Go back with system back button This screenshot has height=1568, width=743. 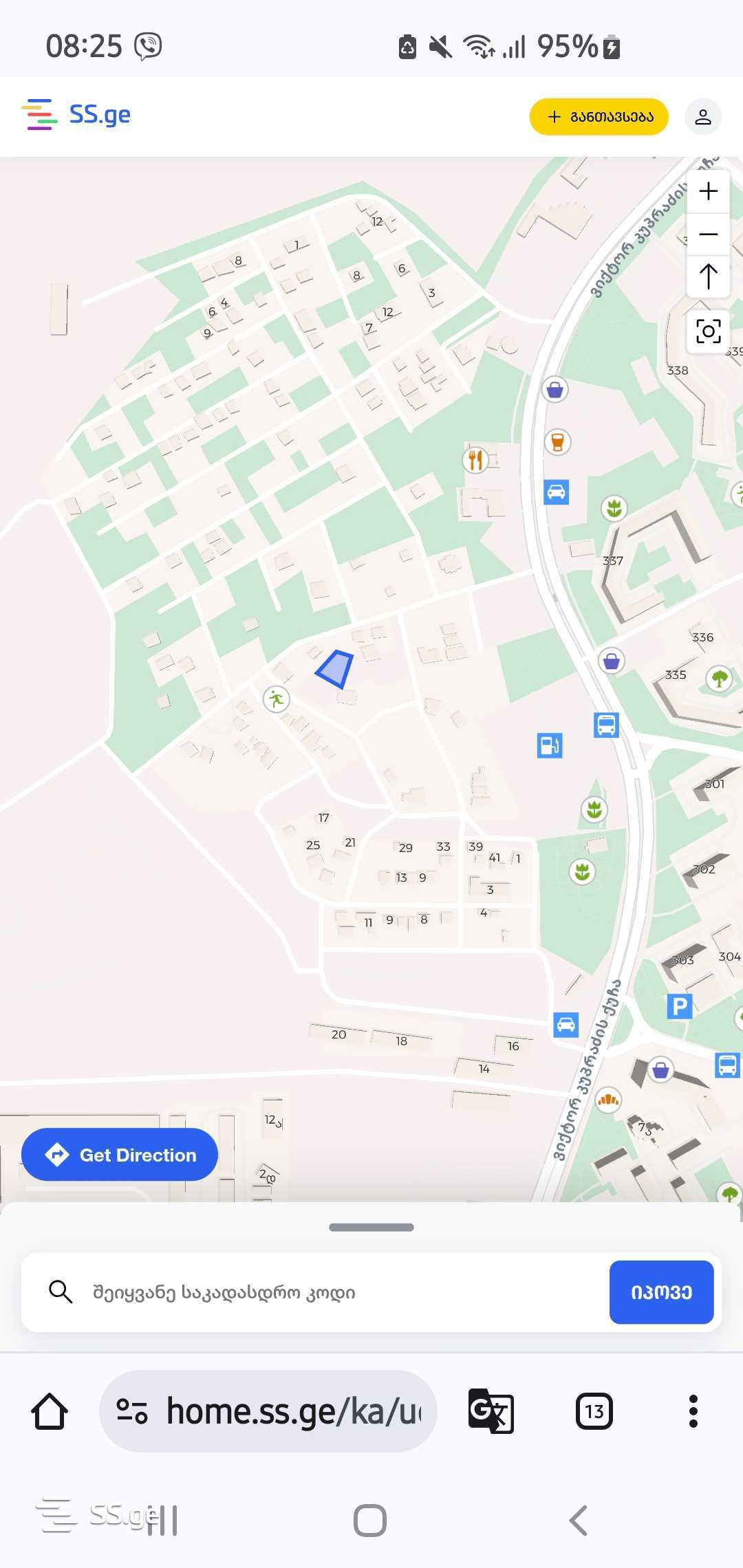[x=578, y=1520]
